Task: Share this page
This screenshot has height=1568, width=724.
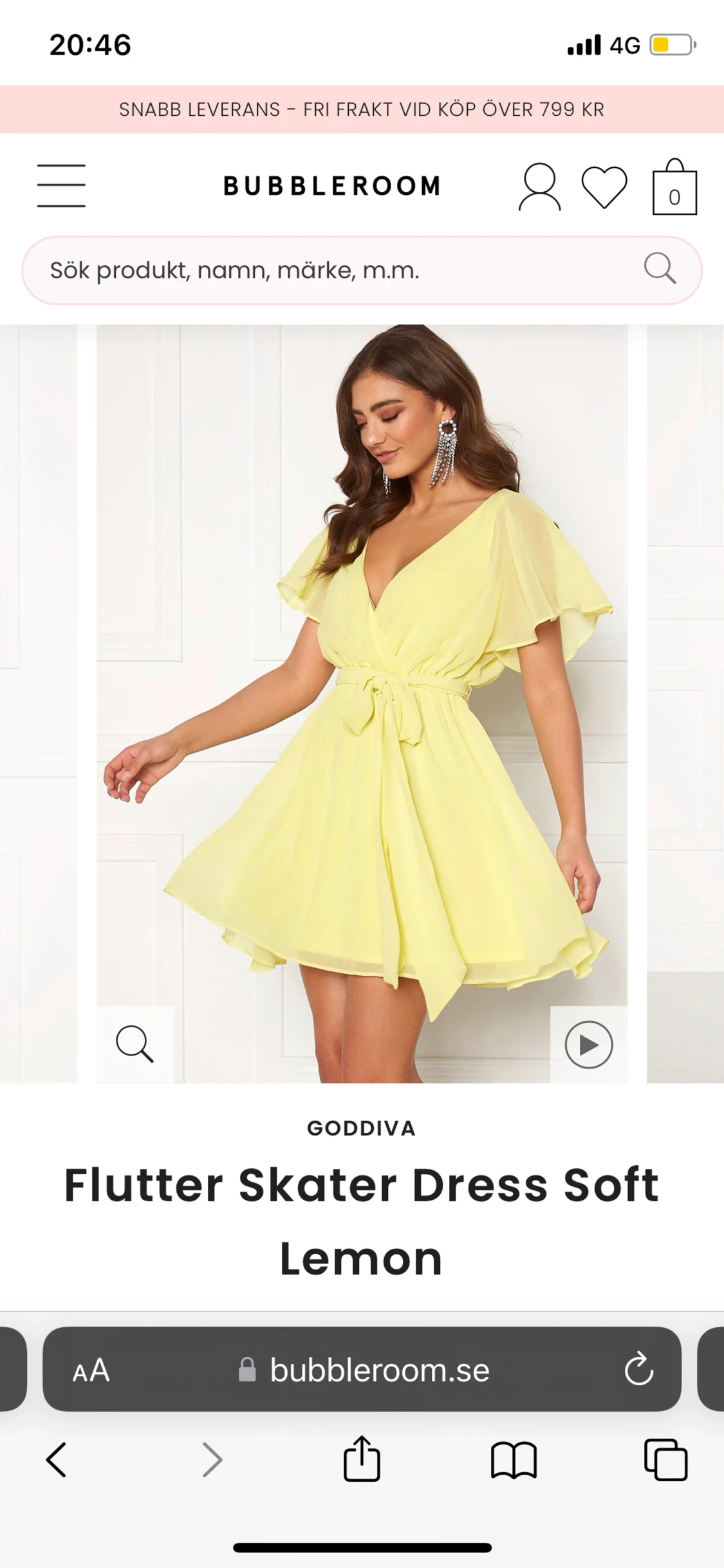Action: 362,1458
